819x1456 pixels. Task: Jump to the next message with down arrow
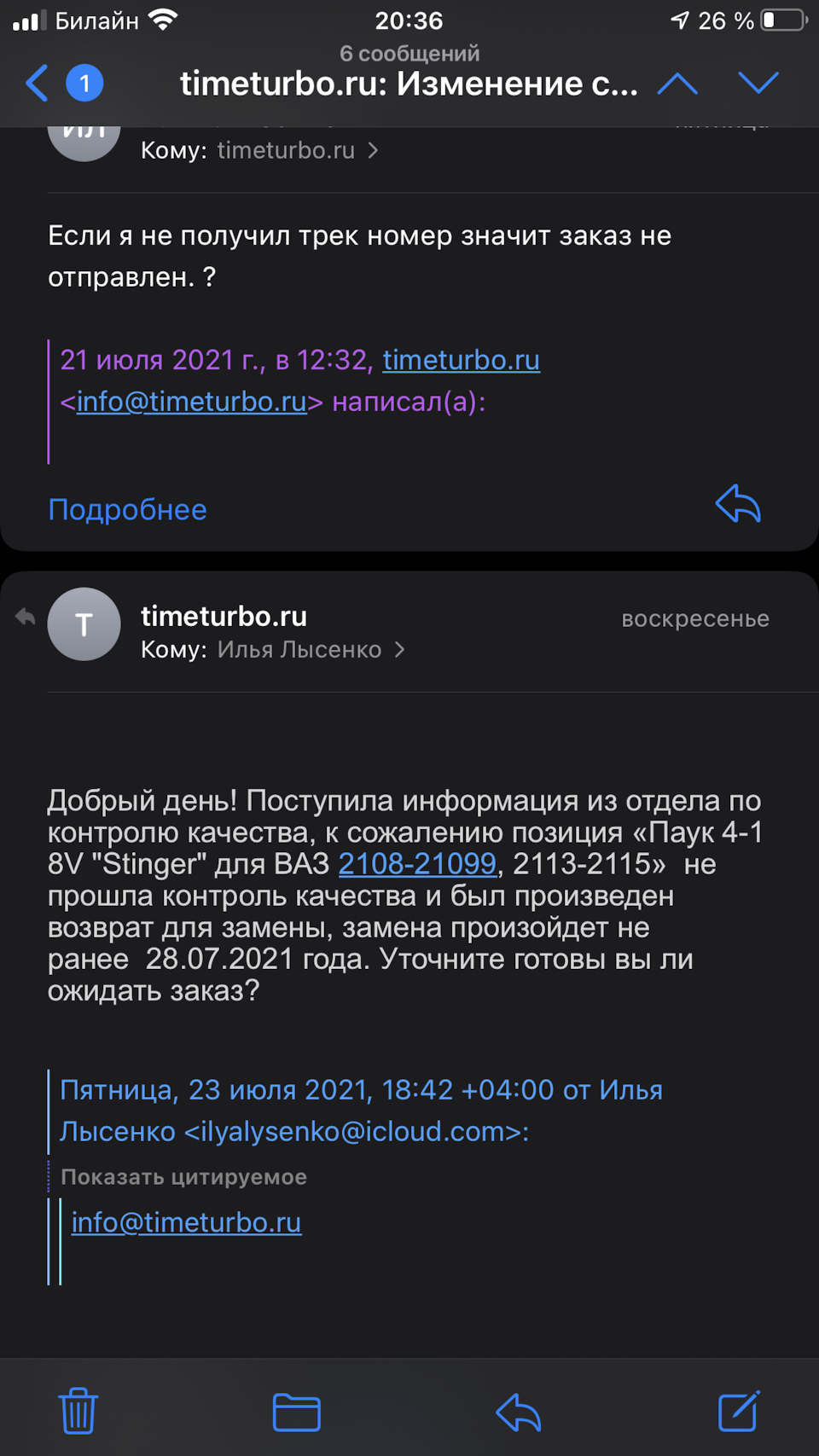pos(758,84)
